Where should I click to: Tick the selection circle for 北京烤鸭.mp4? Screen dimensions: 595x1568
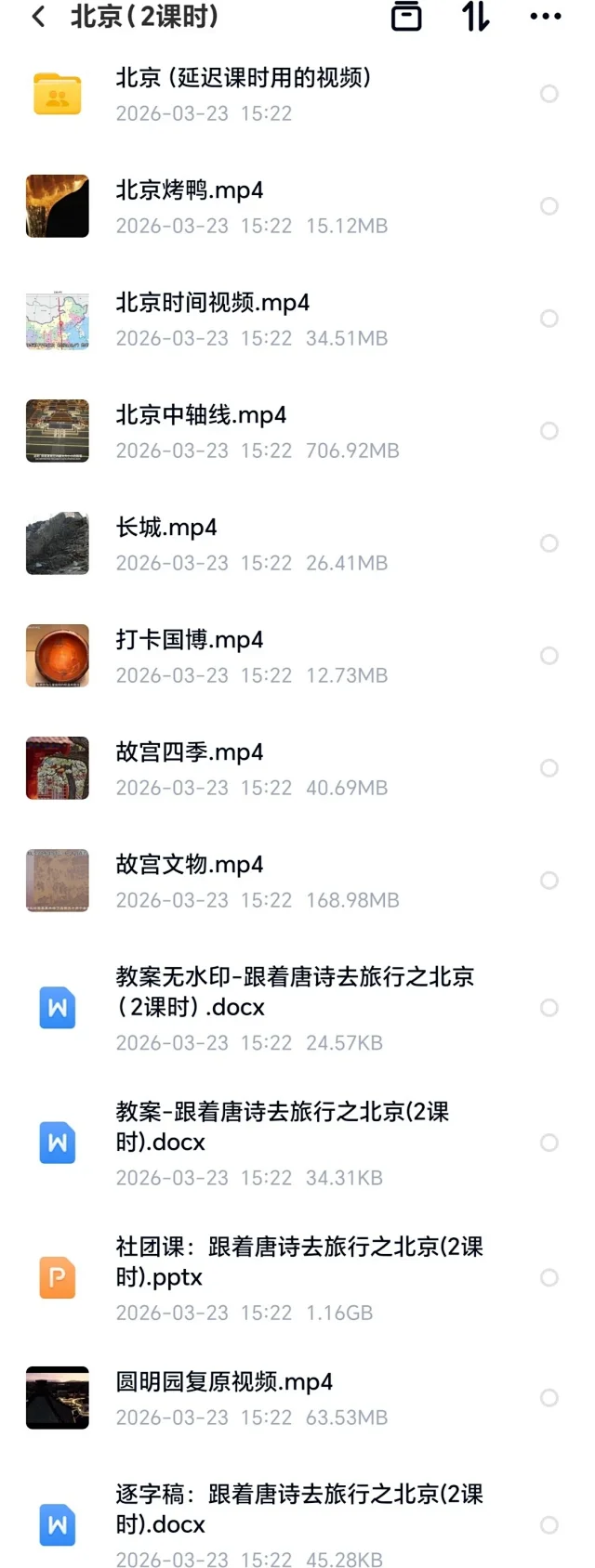click(549, 205)
